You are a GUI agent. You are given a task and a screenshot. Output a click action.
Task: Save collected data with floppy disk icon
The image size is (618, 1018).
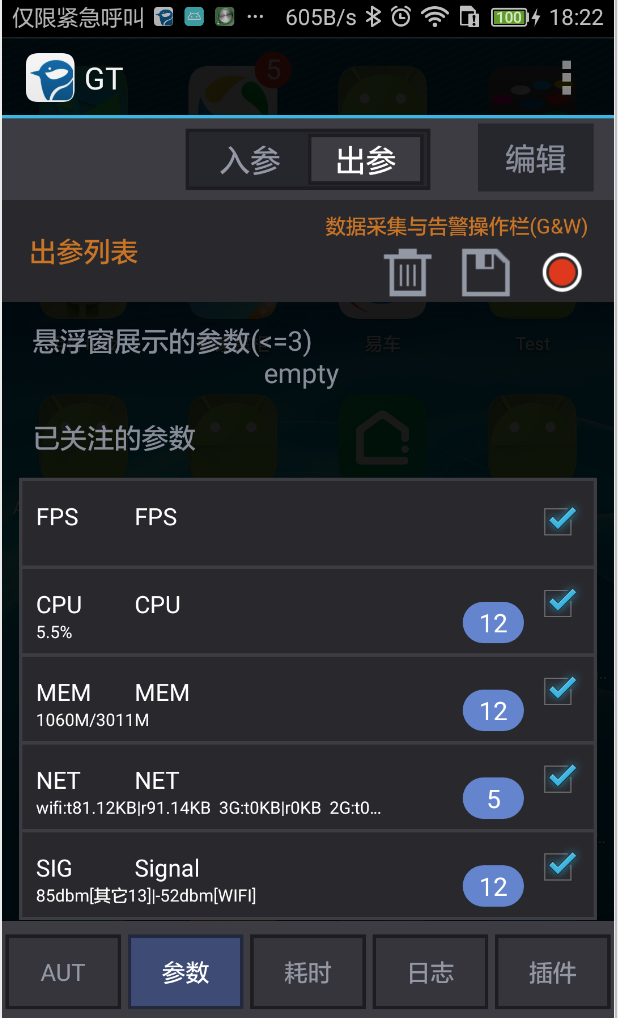pyautogui.click(x=485, y=272)
